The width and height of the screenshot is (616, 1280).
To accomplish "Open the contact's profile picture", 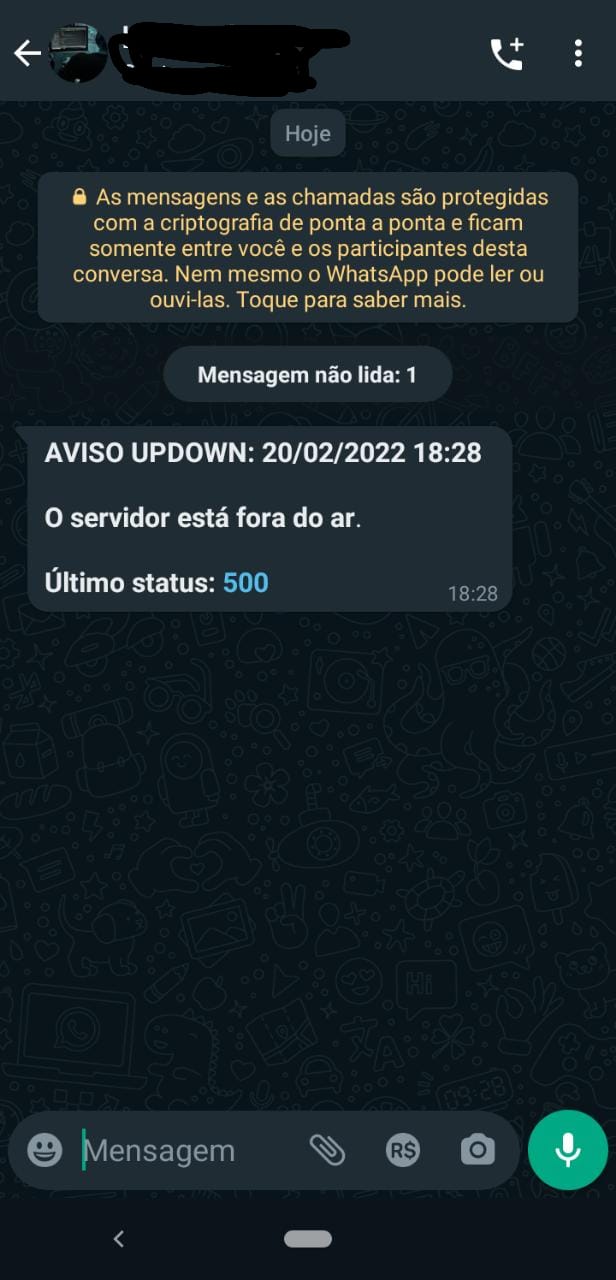I will [x=78, y=53].
